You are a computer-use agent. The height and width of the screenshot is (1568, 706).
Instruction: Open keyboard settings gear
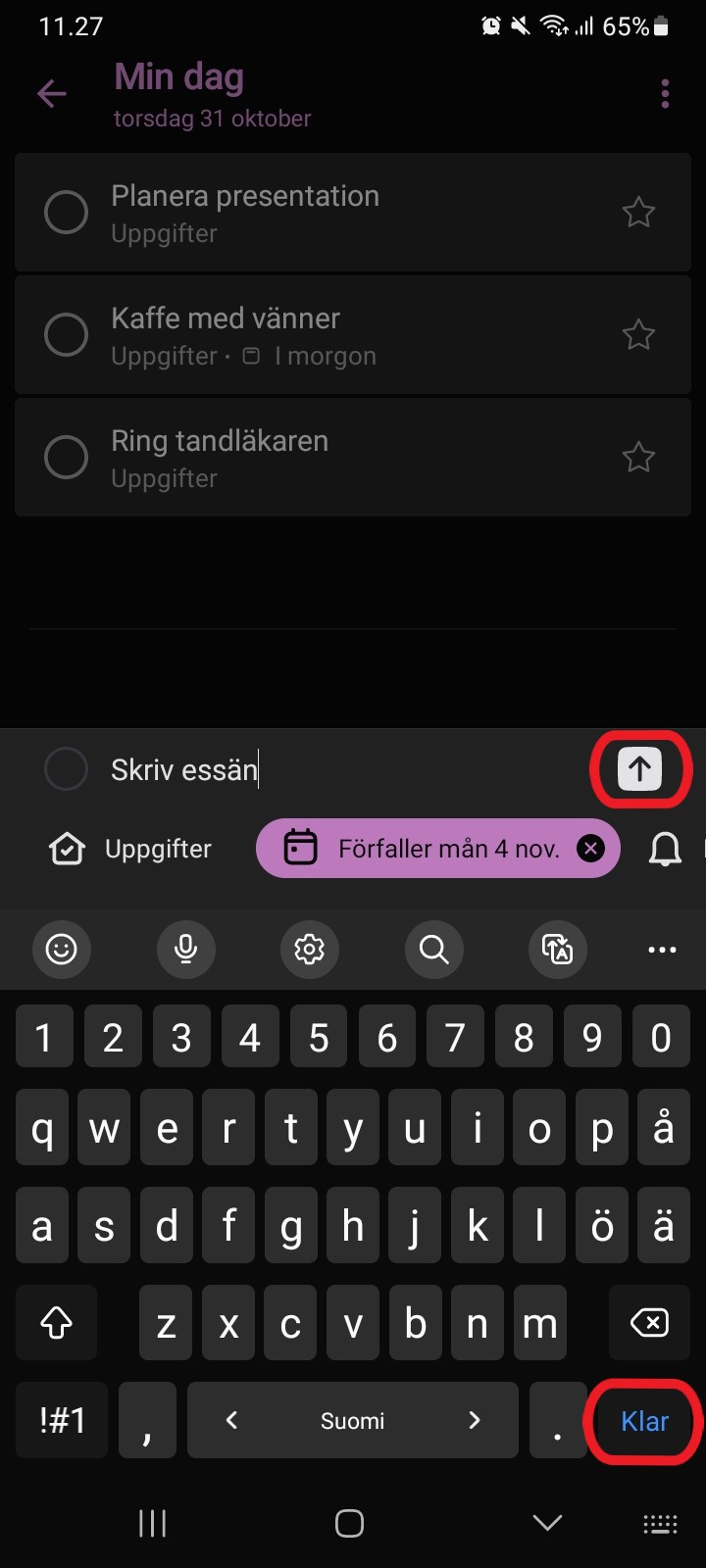(x=309, y=949)
